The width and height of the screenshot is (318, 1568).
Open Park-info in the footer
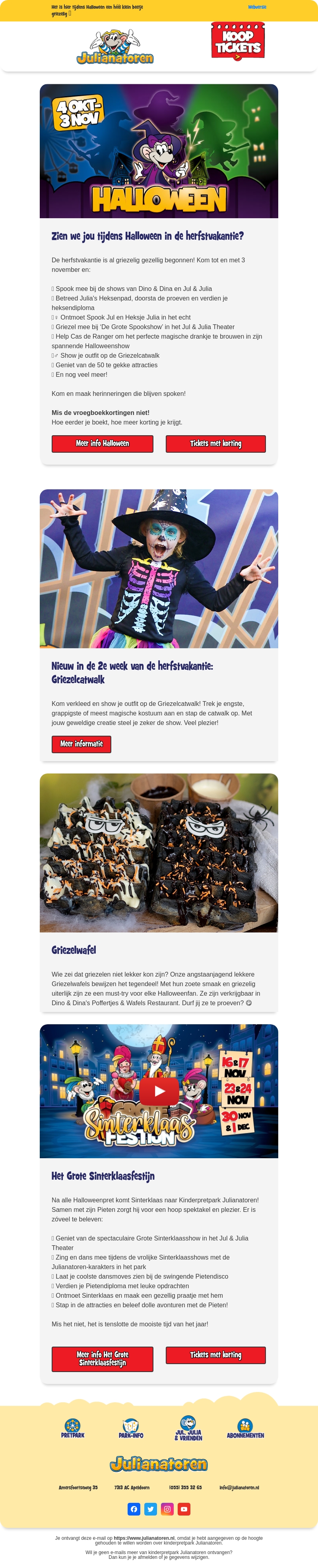click(x=131, y=1428)
